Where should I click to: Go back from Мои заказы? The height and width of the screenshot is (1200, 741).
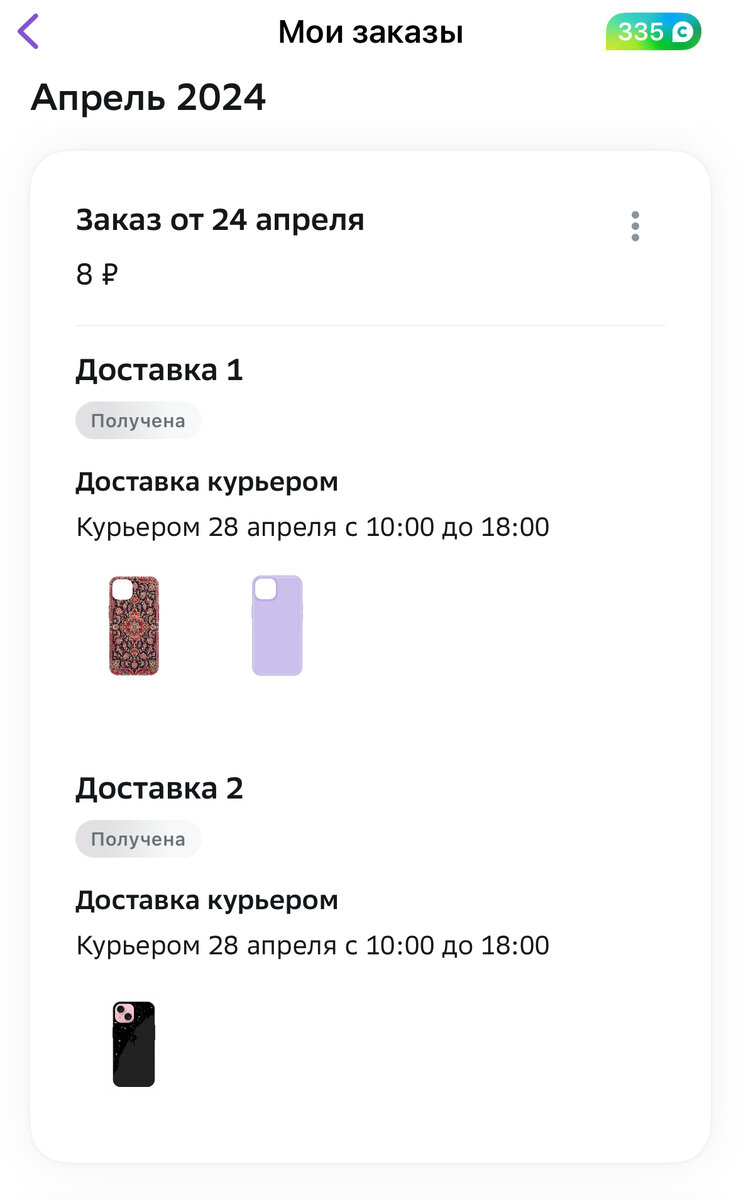pyautogui.click(x=29, y=32)
